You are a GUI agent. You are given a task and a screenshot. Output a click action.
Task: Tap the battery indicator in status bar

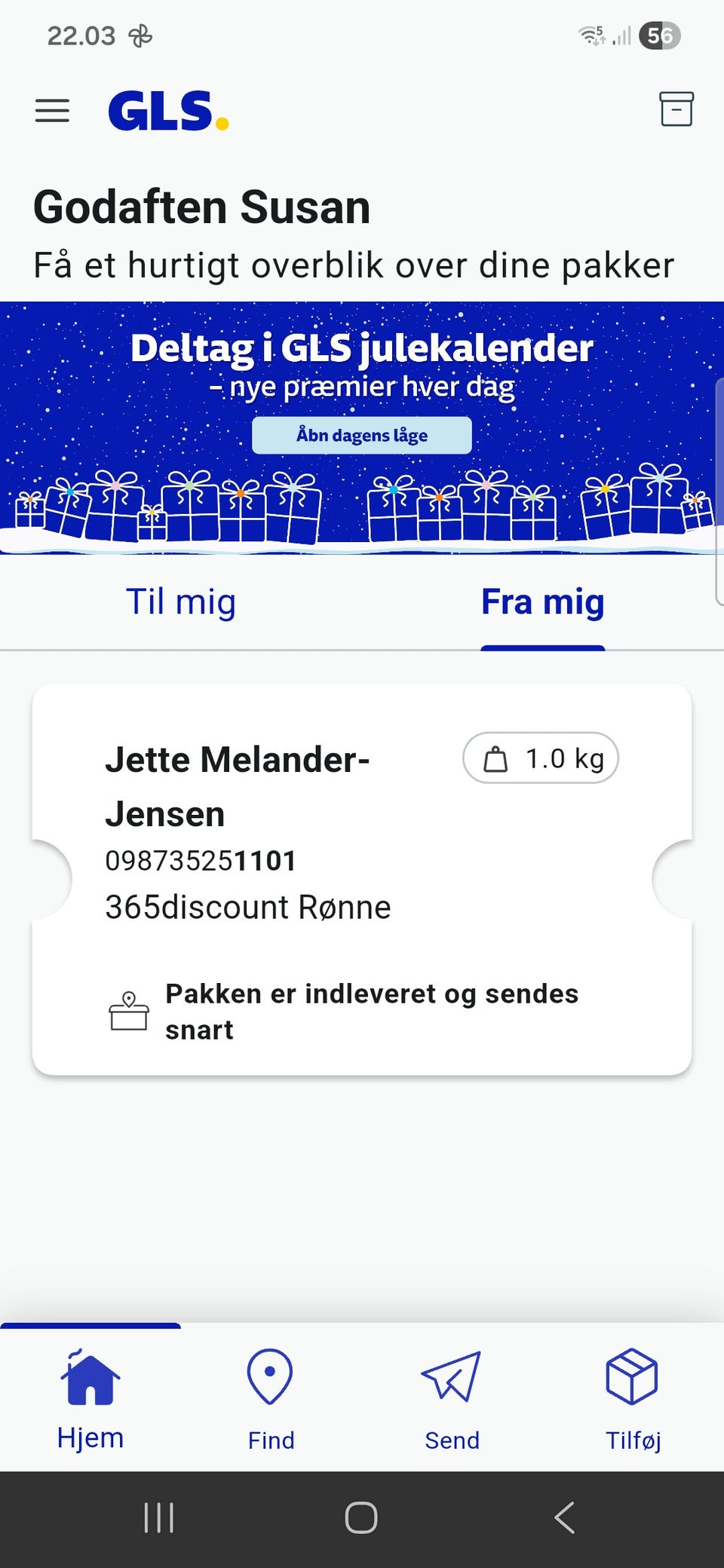[660, 35]
